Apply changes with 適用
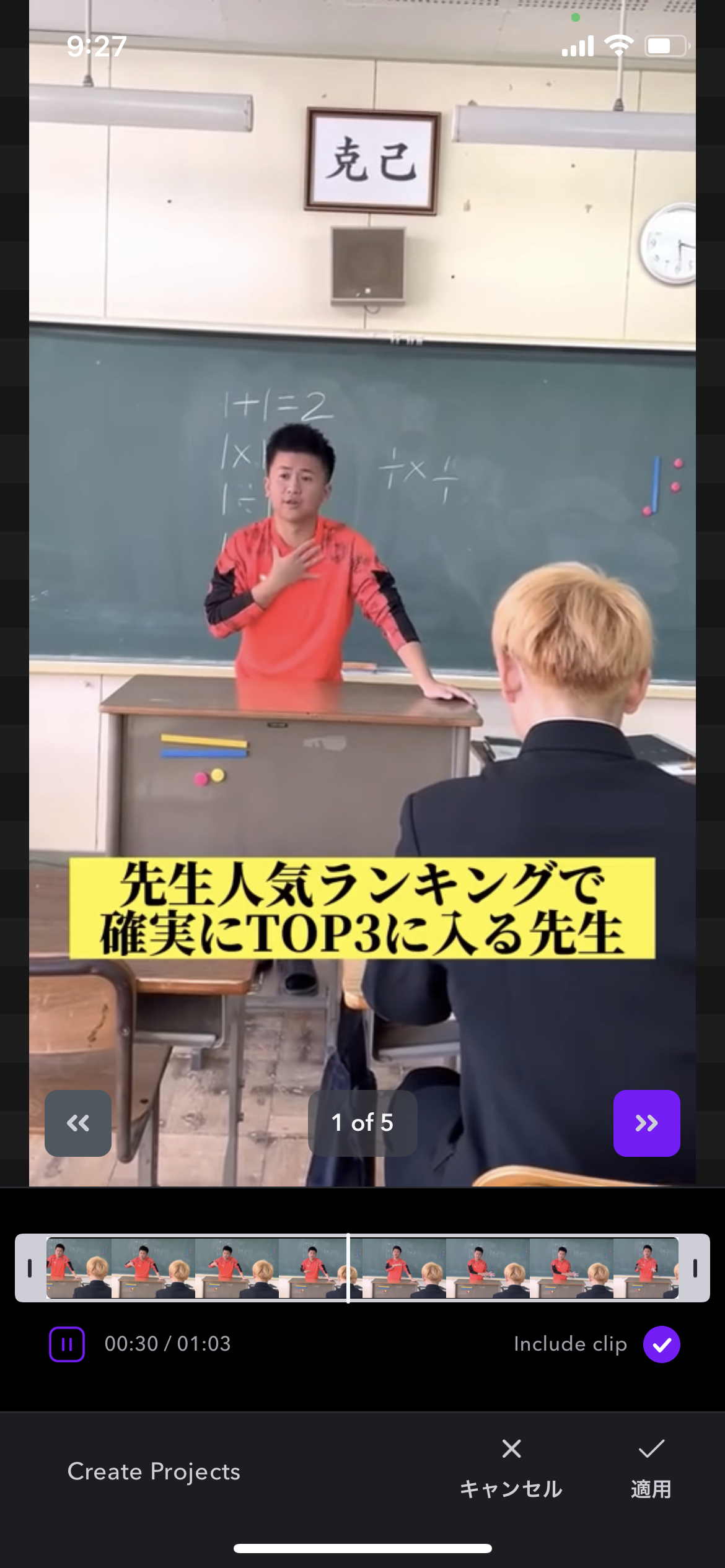The width and height of the screenshot is (725, 1568). [x=651, y=1470]
